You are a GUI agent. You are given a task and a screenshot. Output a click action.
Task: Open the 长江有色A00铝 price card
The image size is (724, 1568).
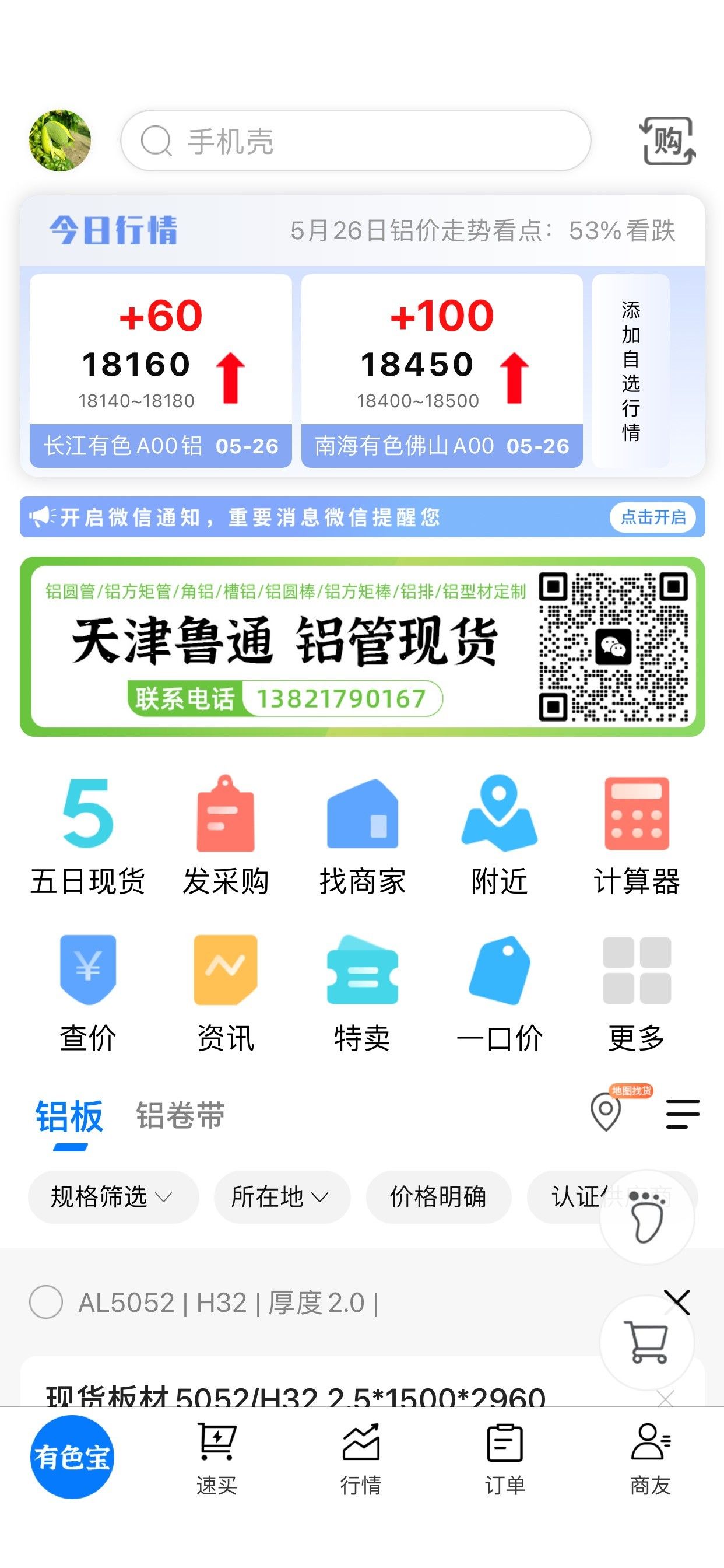coord(161,370)
